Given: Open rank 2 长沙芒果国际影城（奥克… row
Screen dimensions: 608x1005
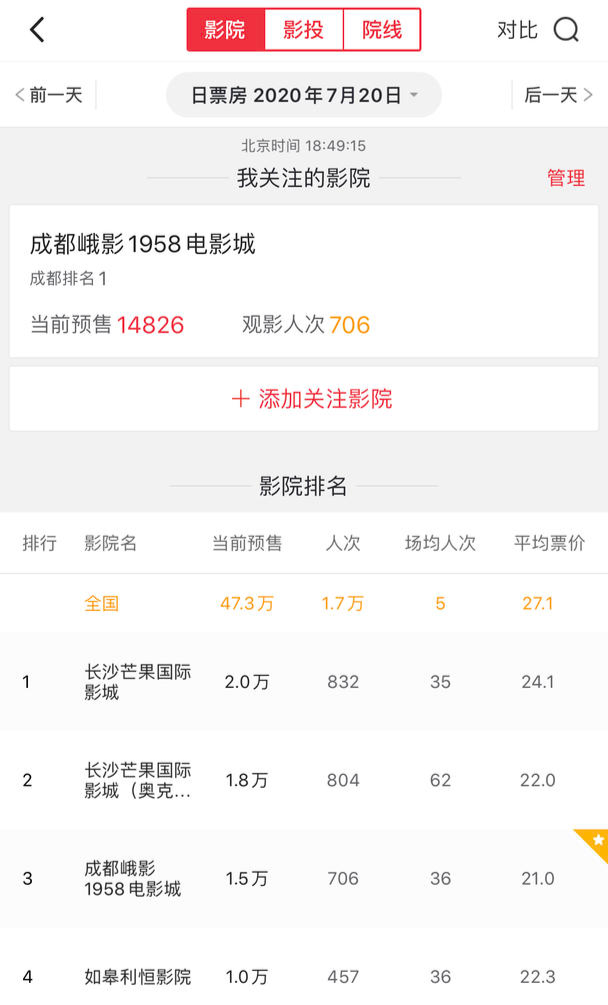Looking at the screenshot, I should (x=304, y=780).
